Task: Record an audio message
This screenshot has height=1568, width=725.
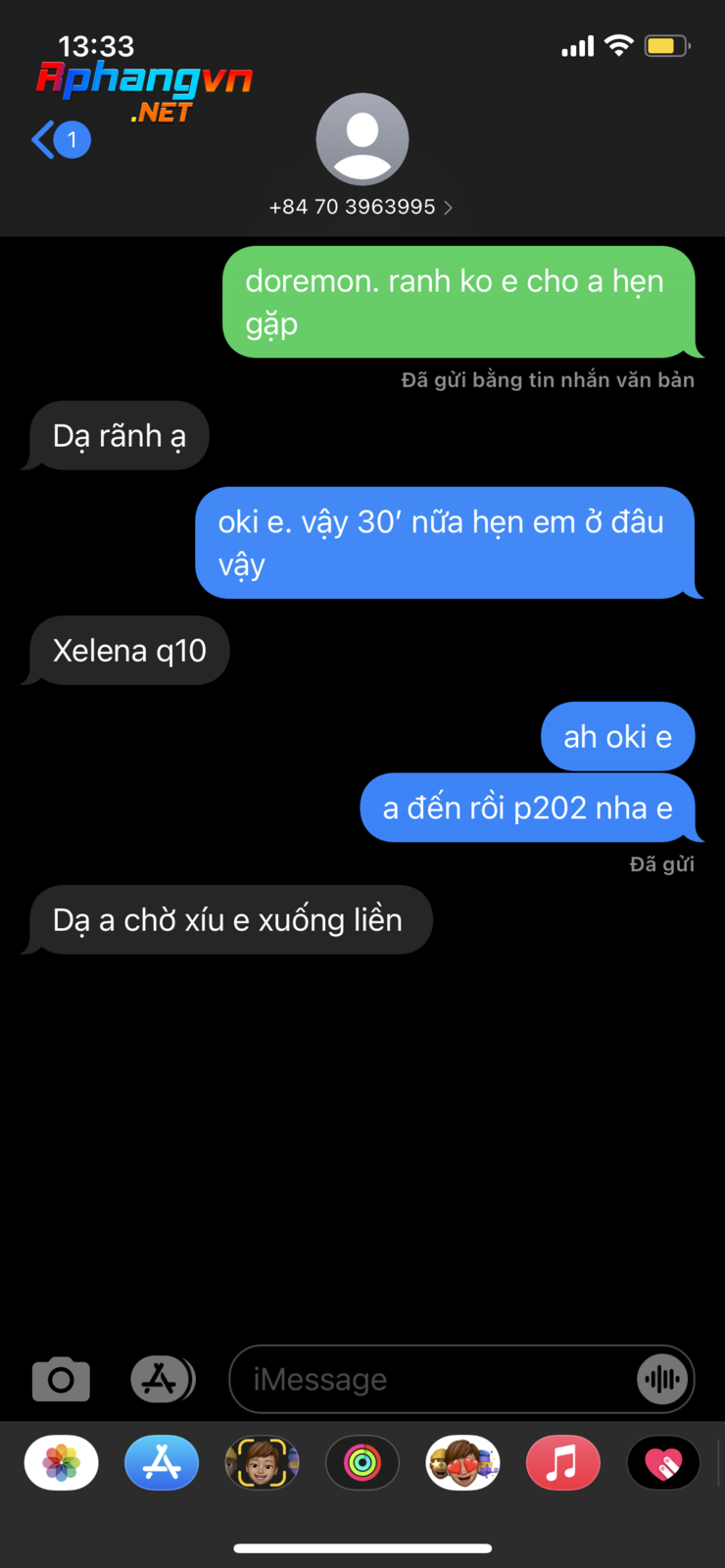Action: click(663, 1380)
